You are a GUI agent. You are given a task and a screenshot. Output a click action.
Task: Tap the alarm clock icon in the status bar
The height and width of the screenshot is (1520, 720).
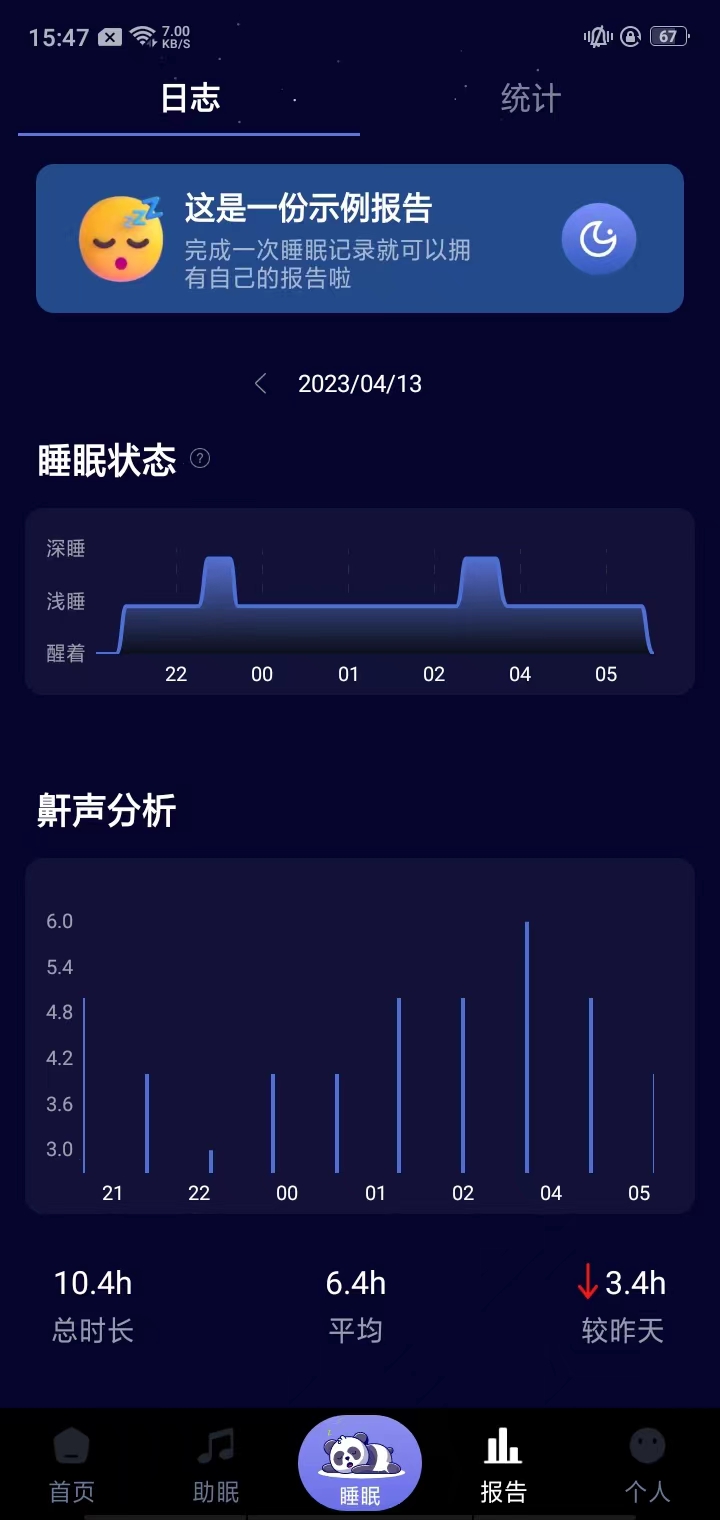tap(629, 36)
